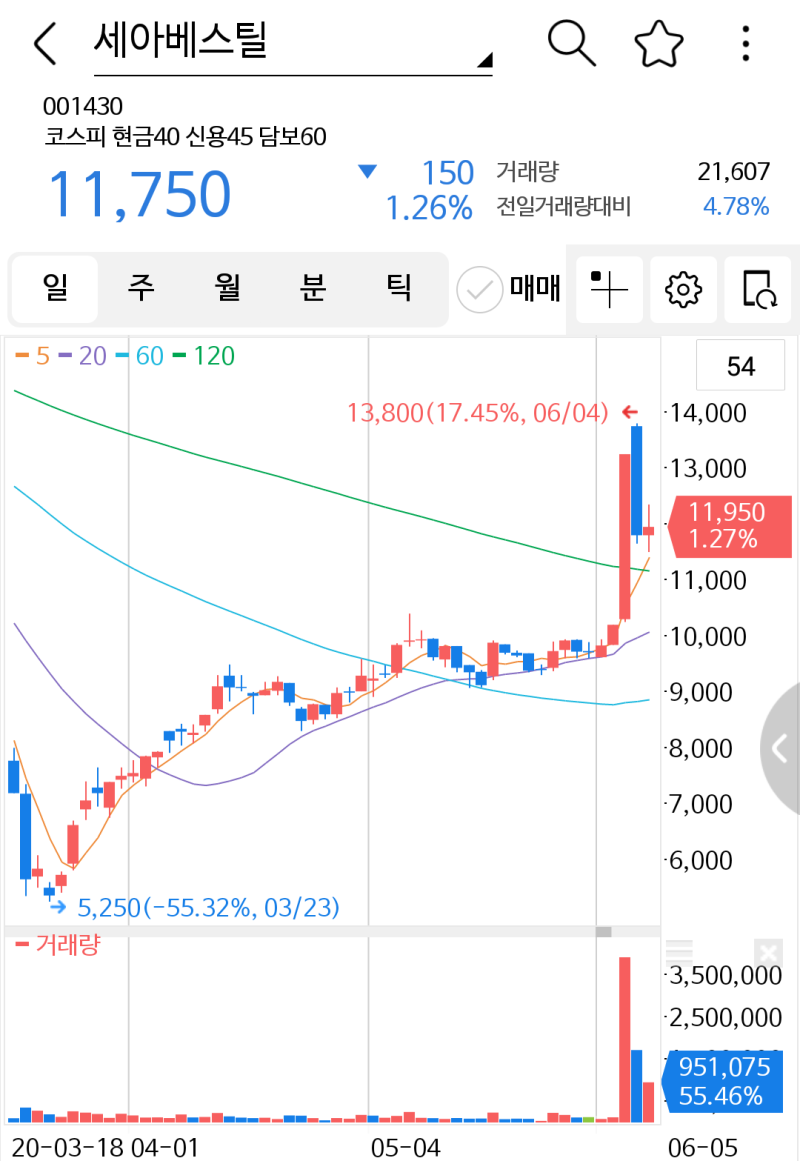Tap the chart rotate/refresh icon

(x=757, y=289)
